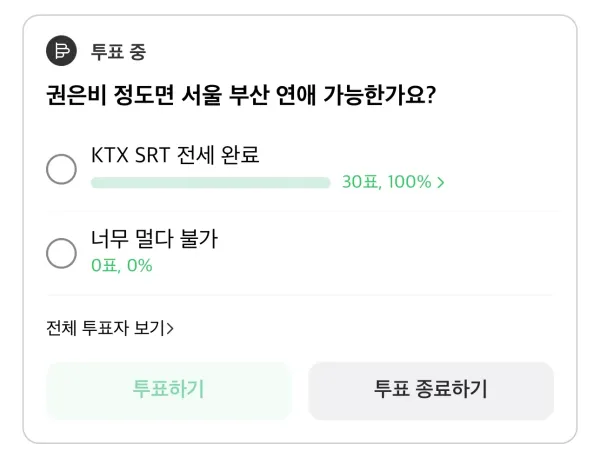Open 전체 투표자 보기 list
Screen dimensions: 600x457
coord(110,327)
